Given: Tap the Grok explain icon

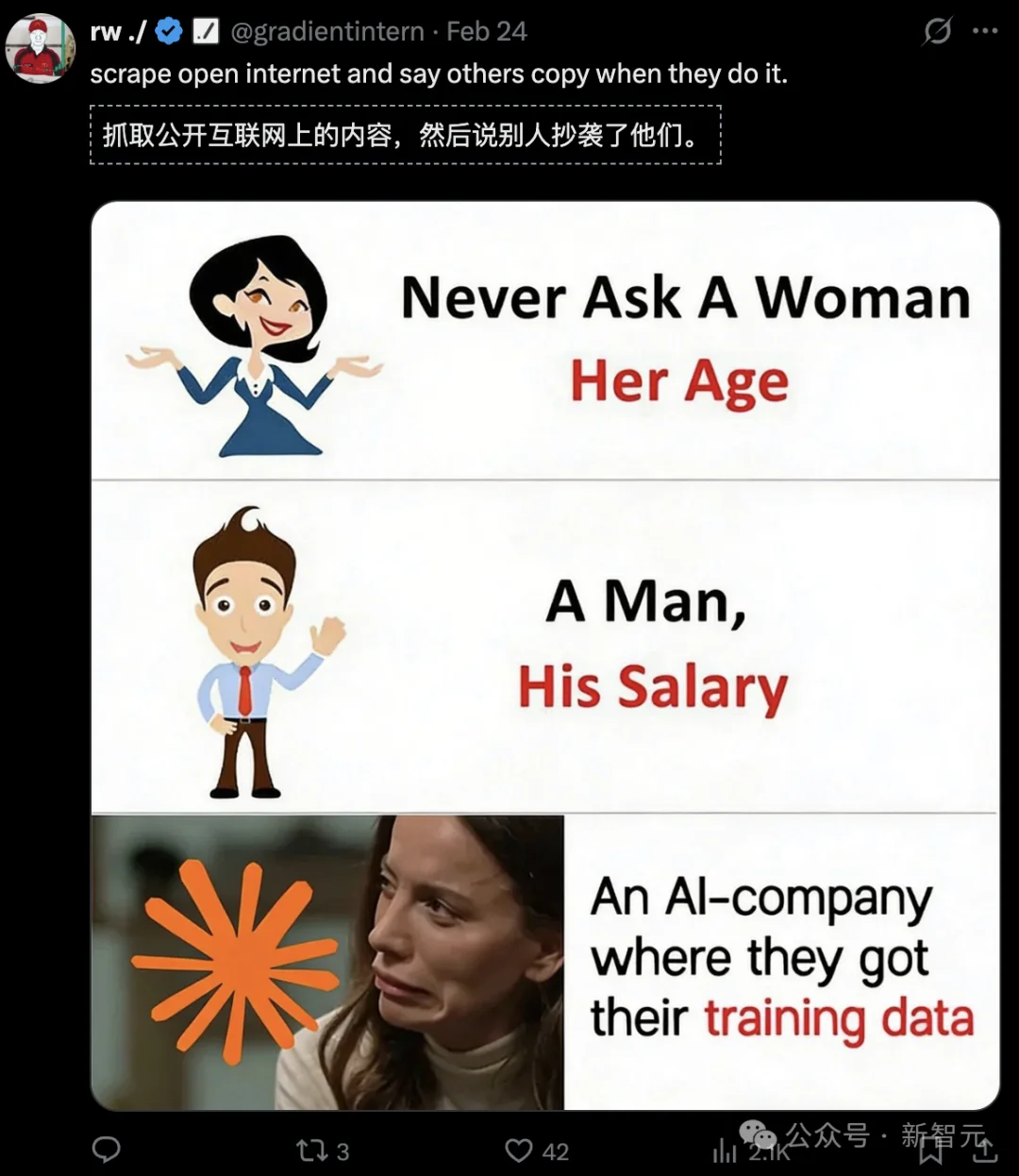Looking at the screenshot, I should (937, 31).
